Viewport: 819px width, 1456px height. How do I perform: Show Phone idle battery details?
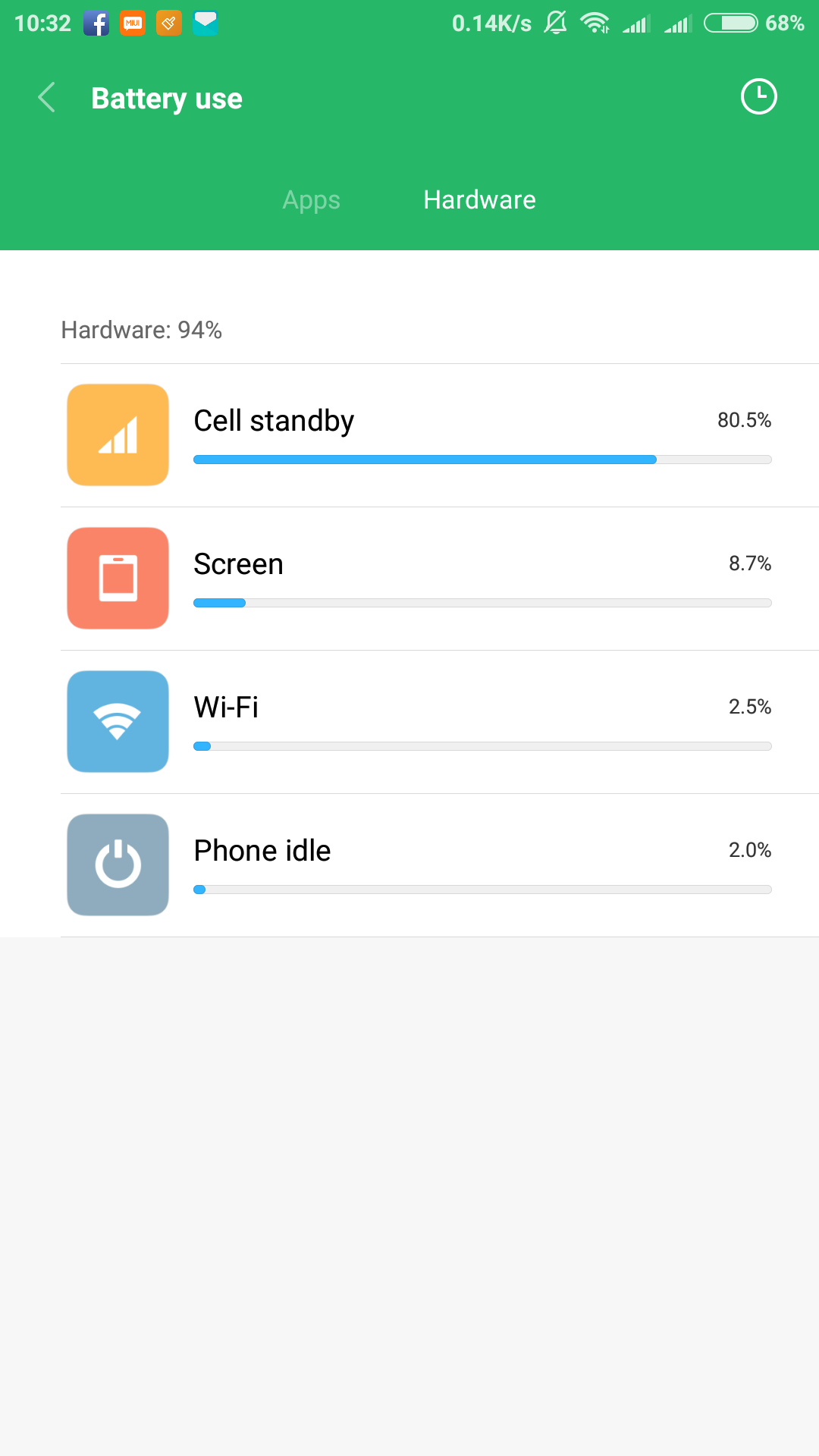(x=440, y=865)
